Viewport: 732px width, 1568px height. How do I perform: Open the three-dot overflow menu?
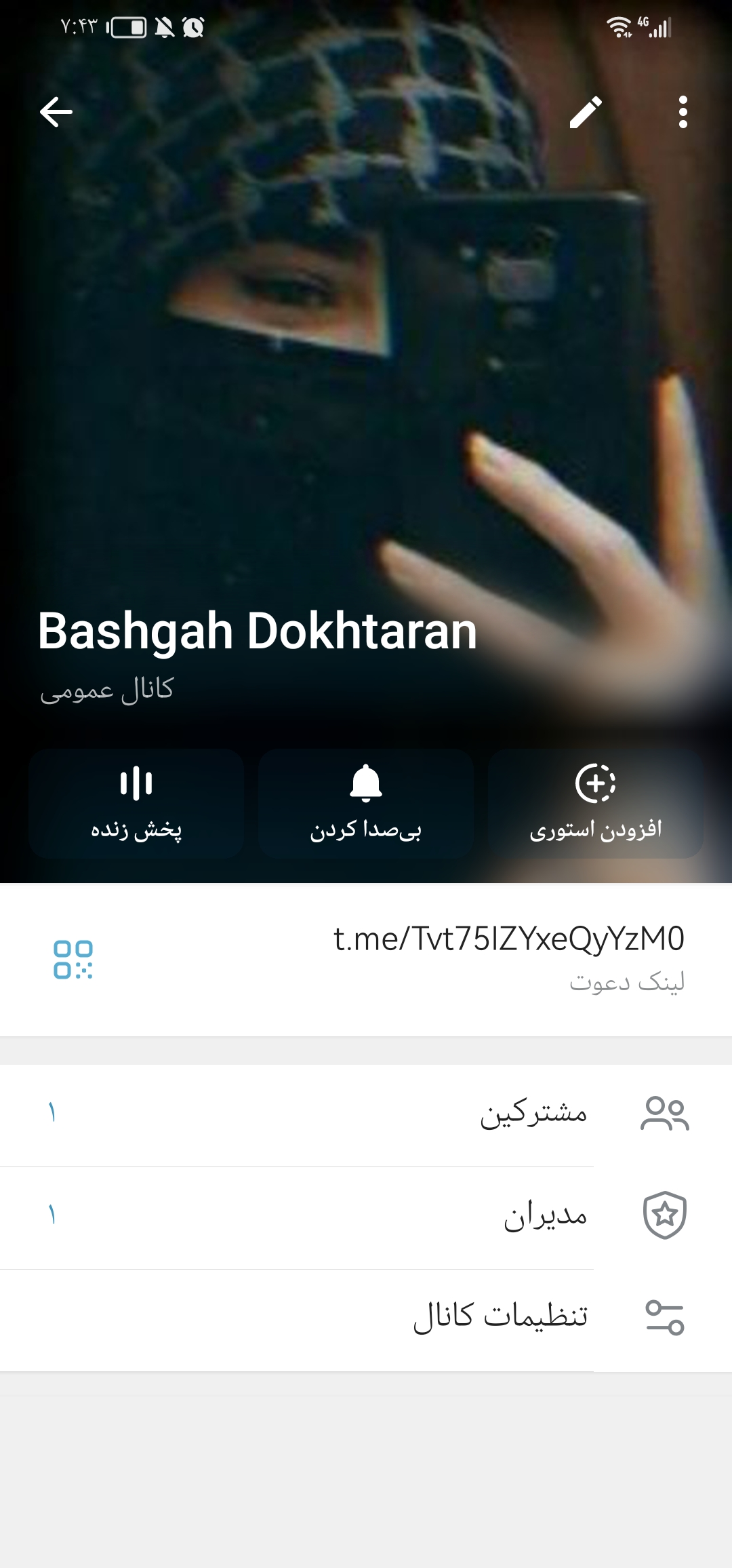[x=683, y=112]
